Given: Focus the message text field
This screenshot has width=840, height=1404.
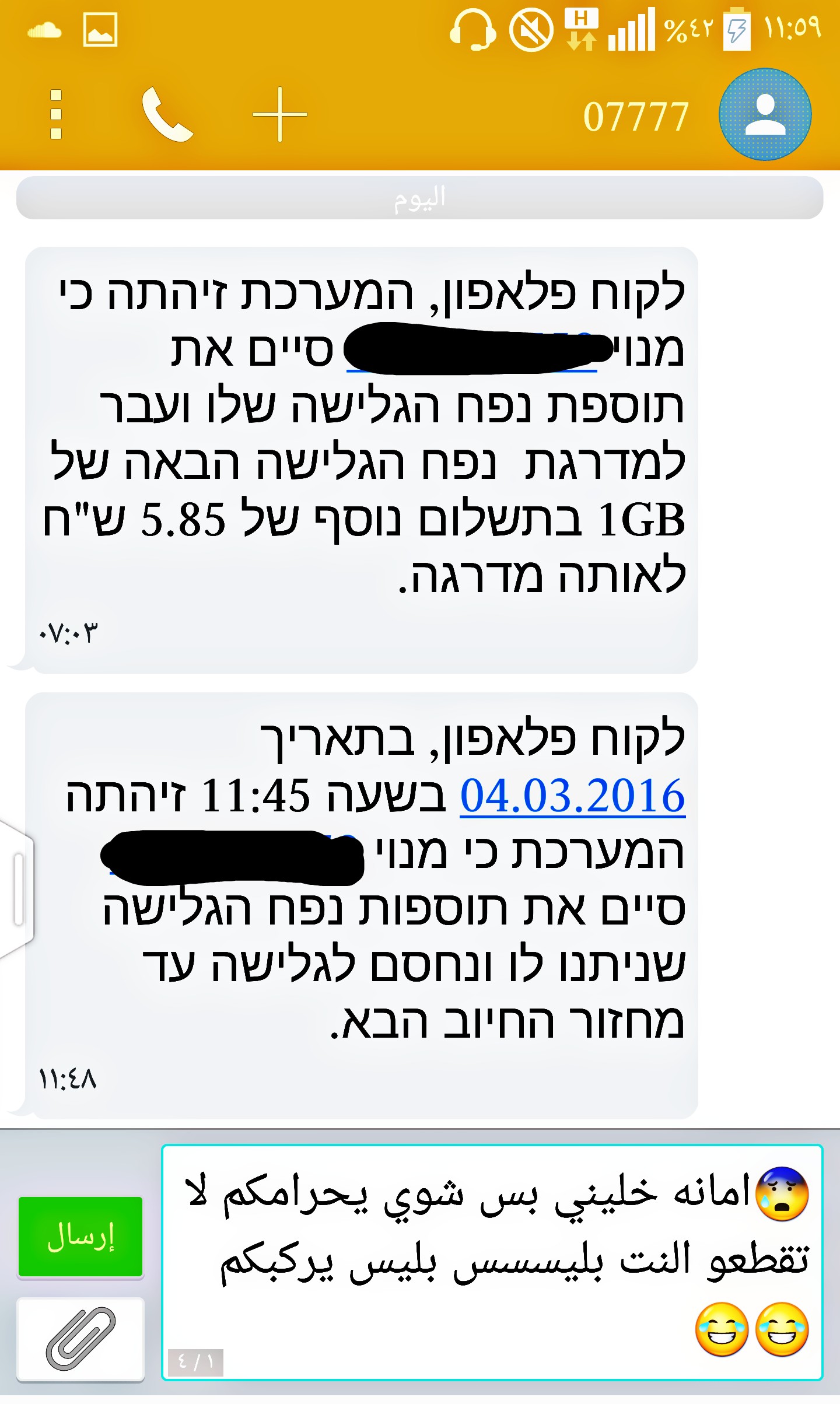Looking at the screenshot, I should click(492, 1263).
